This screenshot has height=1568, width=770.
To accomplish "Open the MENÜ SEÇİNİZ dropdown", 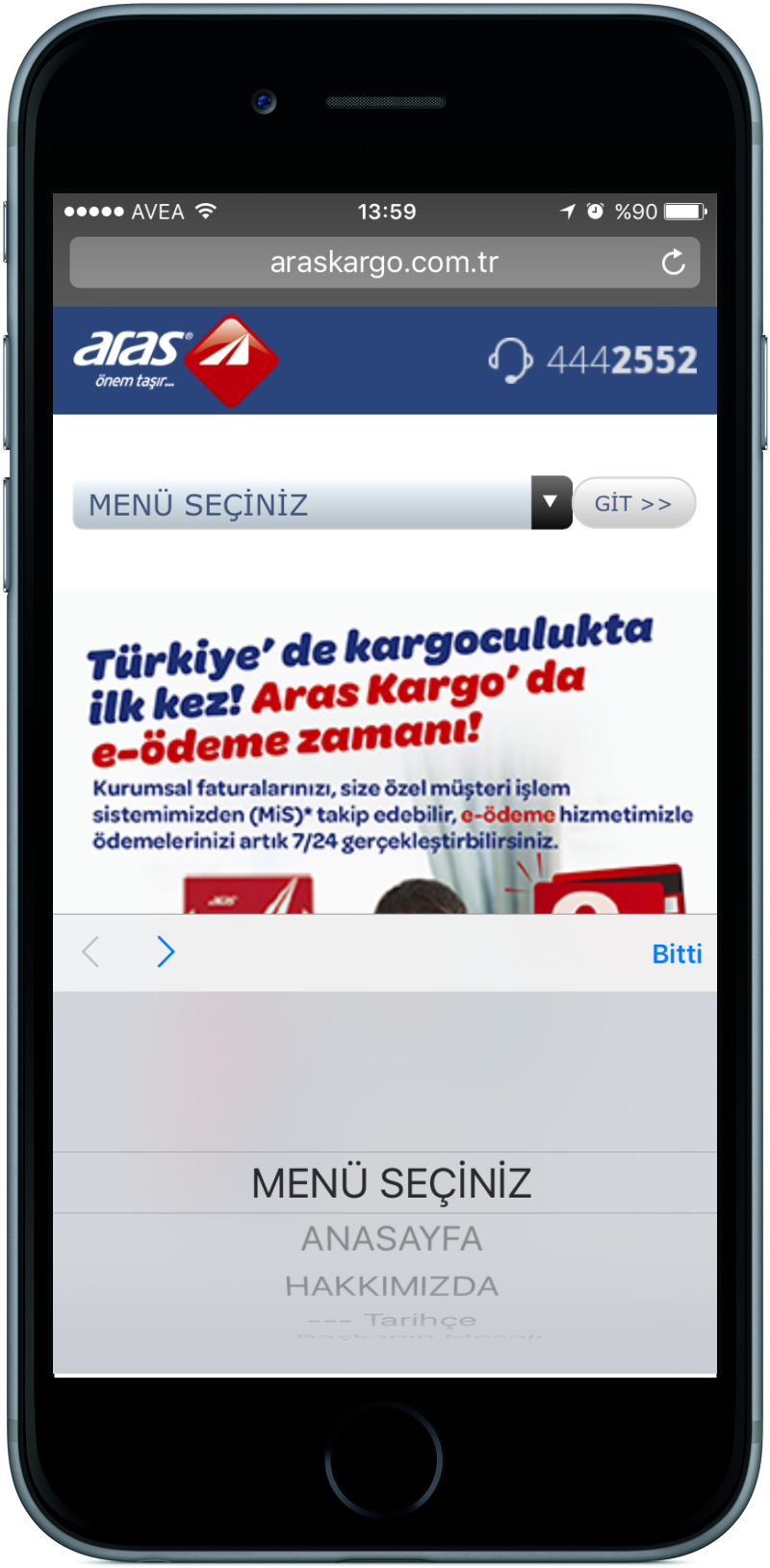I will [322, 503].
